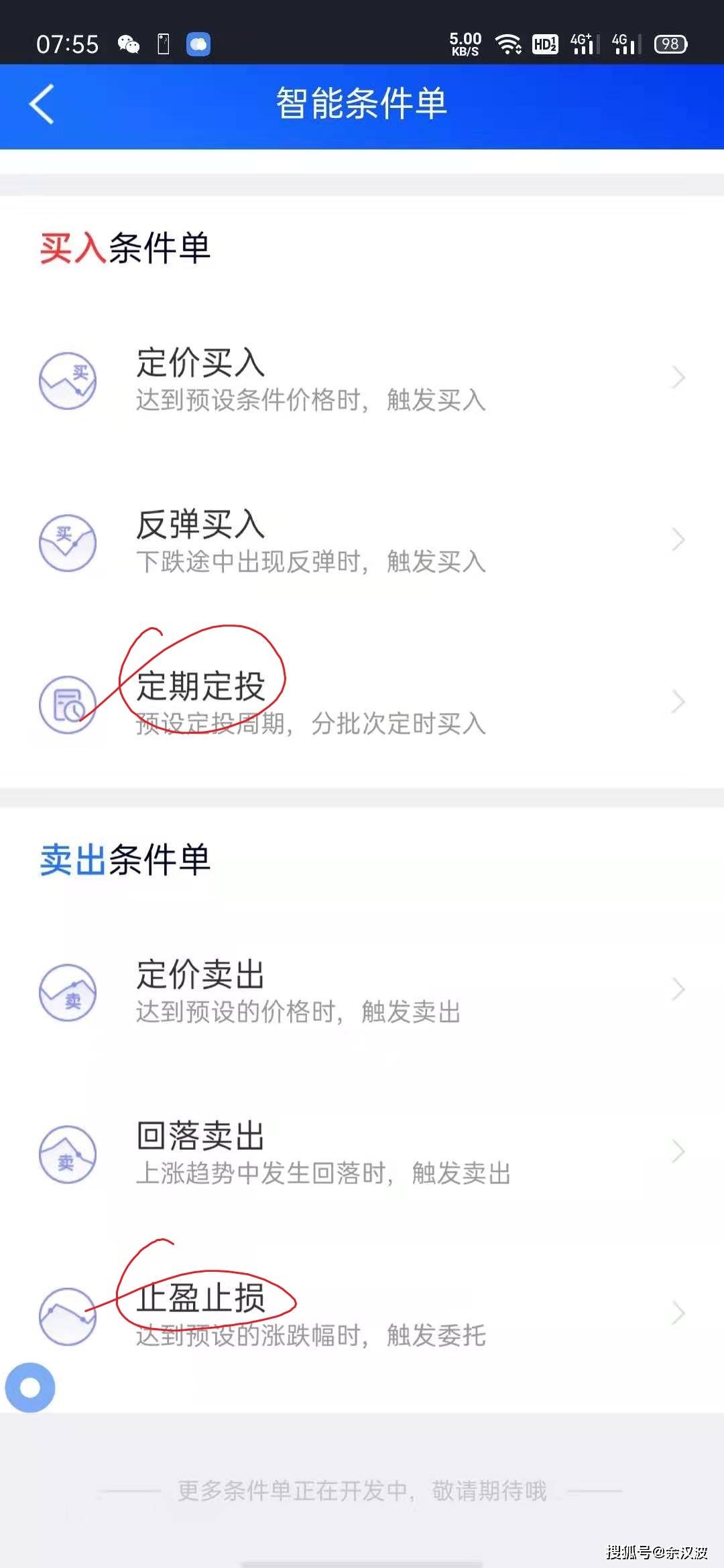
Task: Open 定价买入 condition order
Action: [362, 379]
